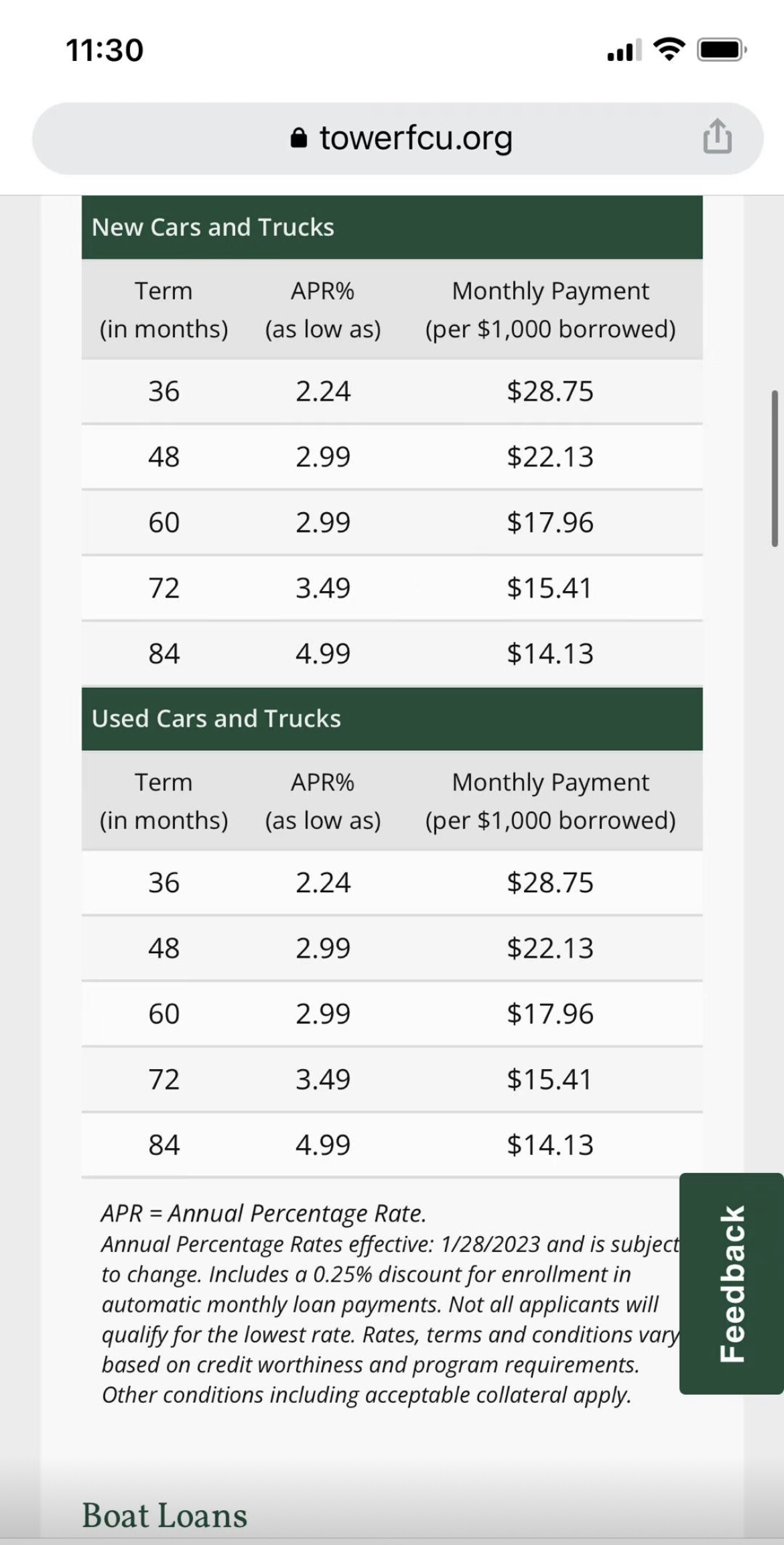Select the 84-month row under Used Cars
The width and height of the screenshot is (784, 1545).
392,1145
